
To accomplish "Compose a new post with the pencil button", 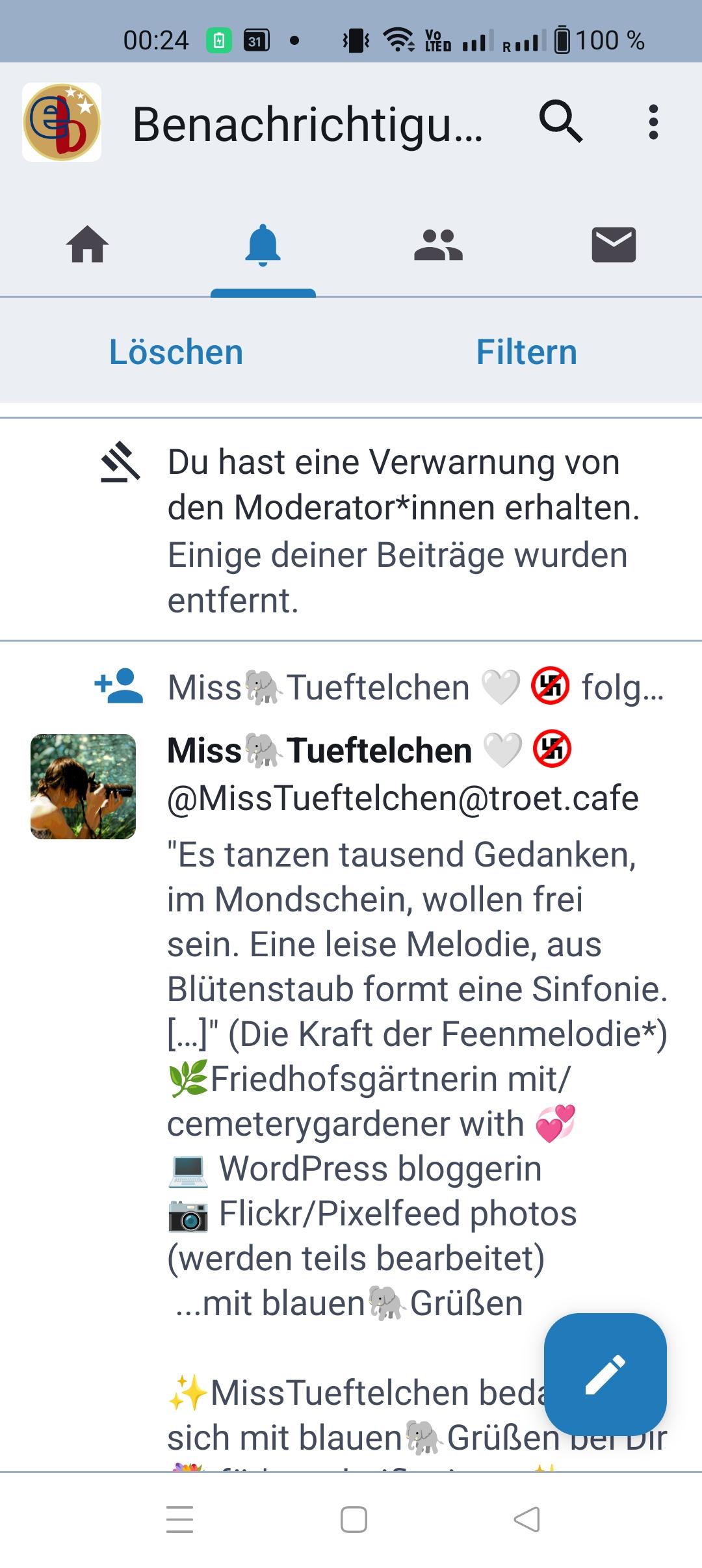I will coord(605,1374).
